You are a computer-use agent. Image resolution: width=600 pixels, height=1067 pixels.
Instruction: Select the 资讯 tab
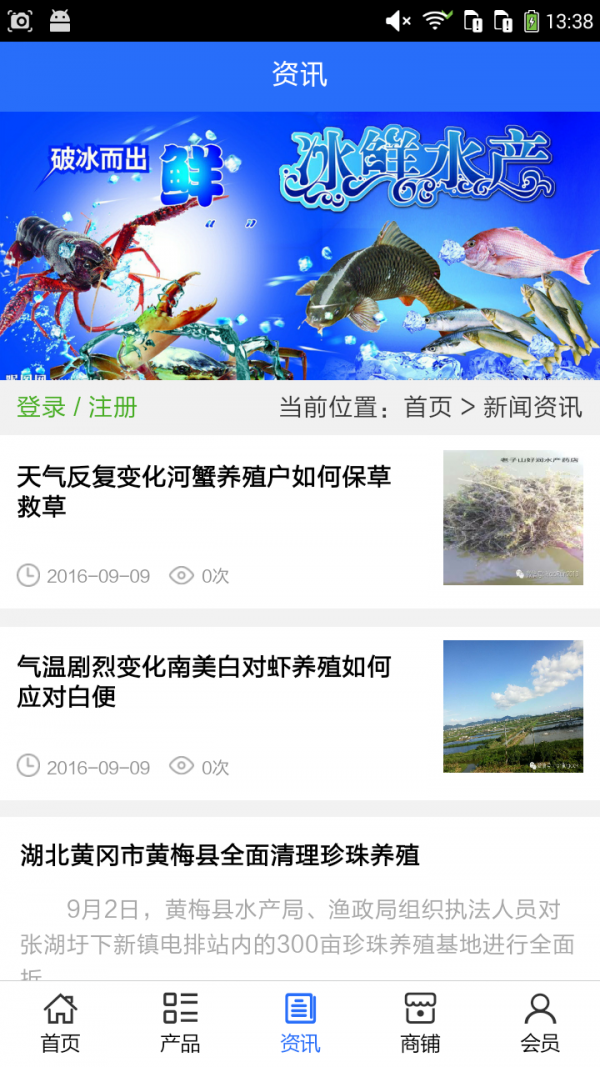pos(300,1023)
